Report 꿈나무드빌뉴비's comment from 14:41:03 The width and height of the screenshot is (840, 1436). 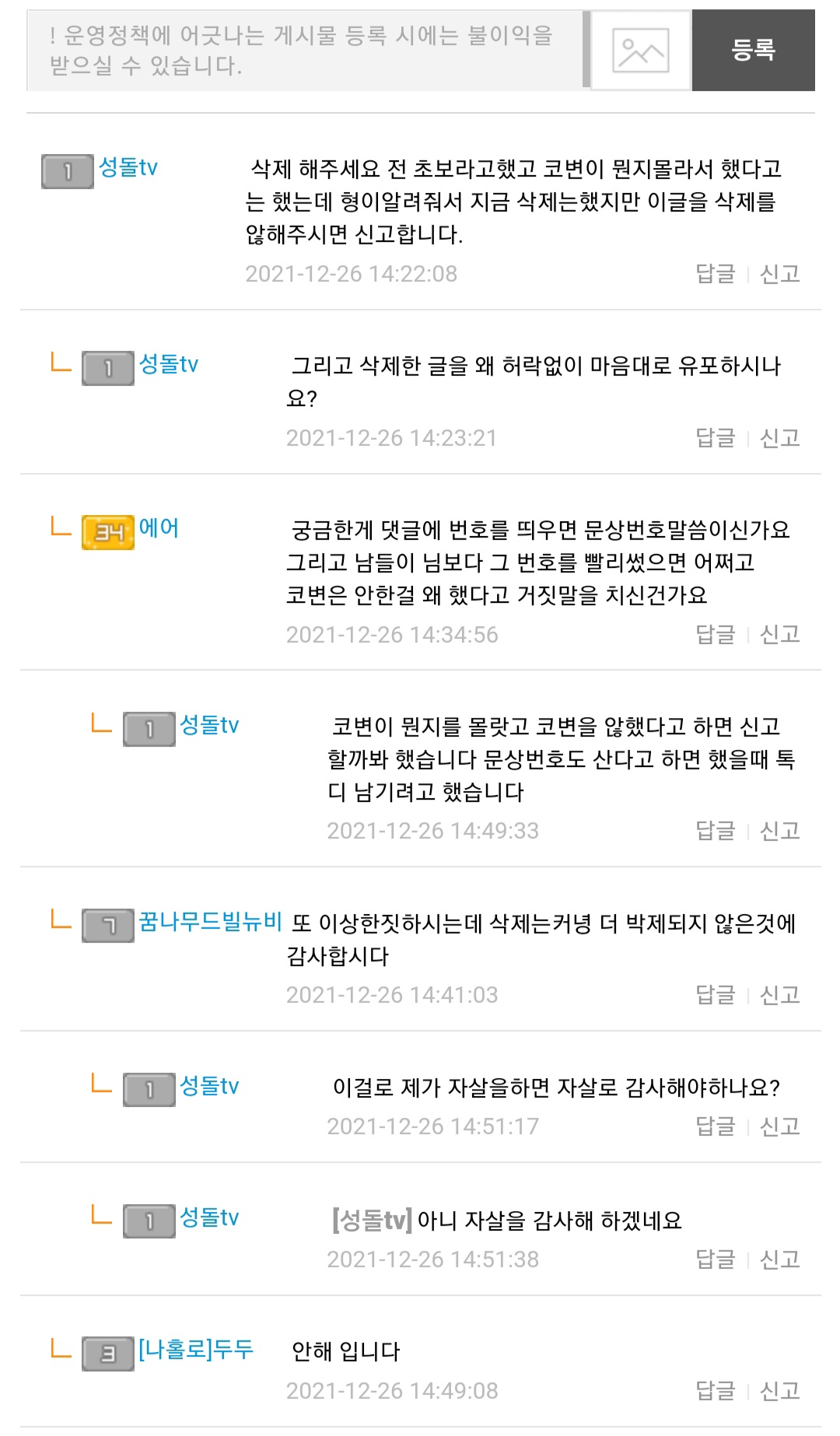[x=779, y=995]
